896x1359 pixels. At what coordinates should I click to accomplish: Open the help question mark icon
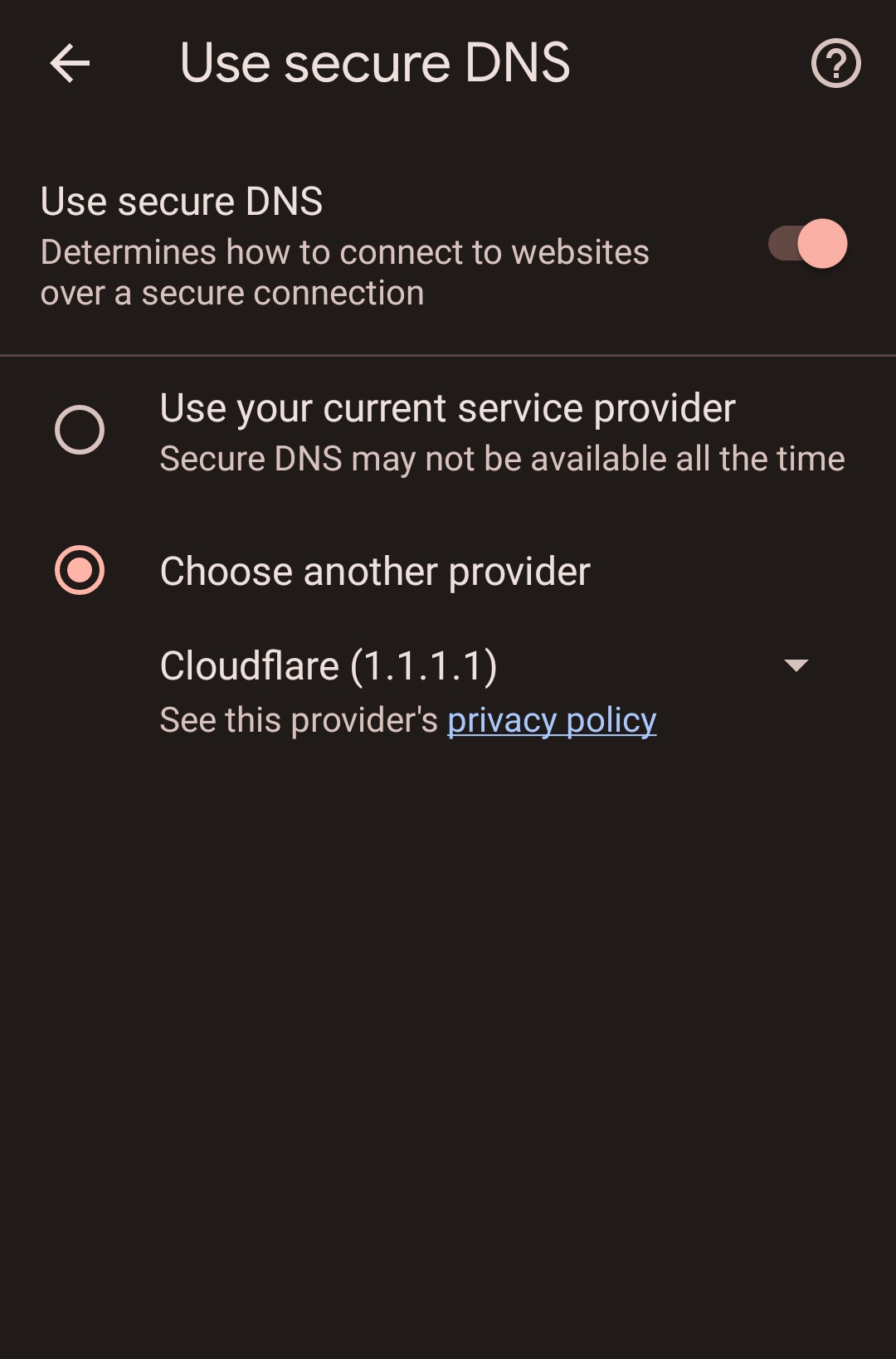click(x=835, y=64)
